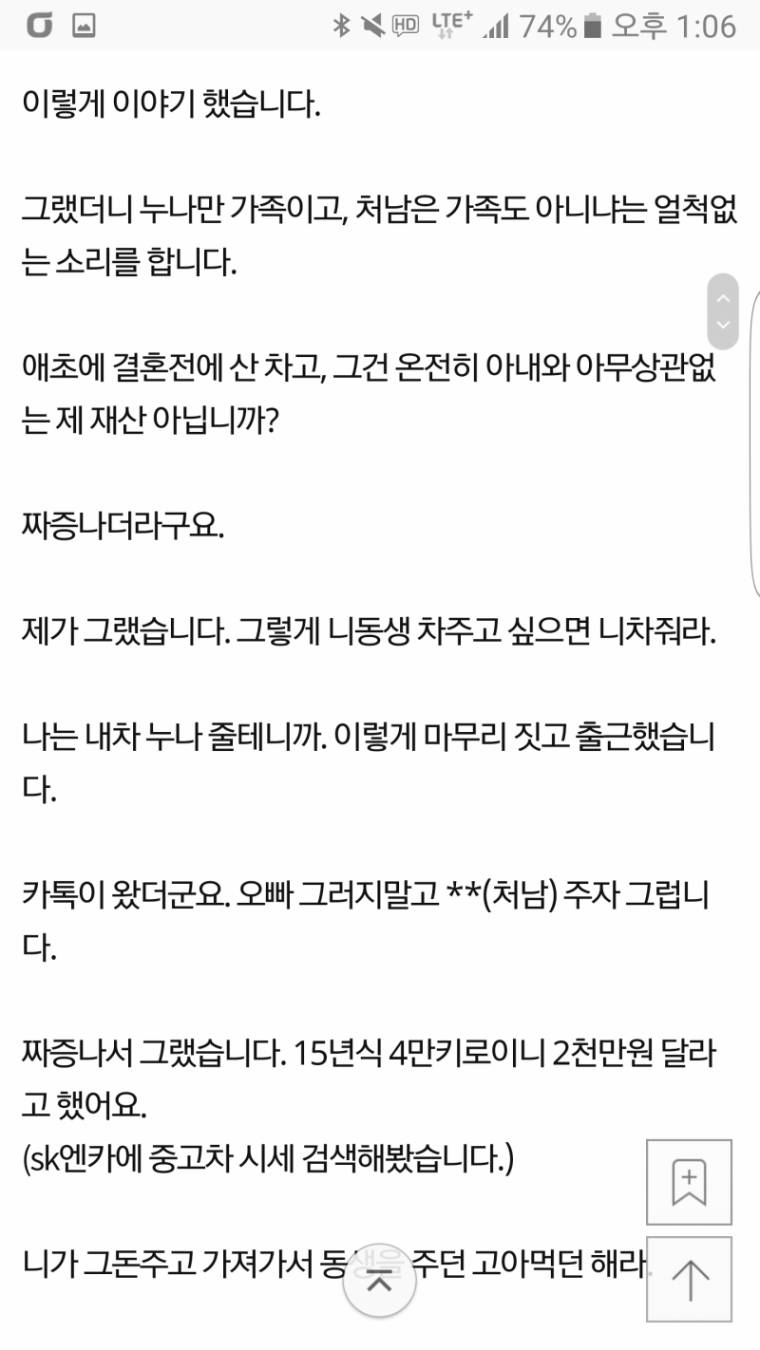Bookmark this page with the plus icon
This screenshot has height=1350, width=760.
(689, 1182)
